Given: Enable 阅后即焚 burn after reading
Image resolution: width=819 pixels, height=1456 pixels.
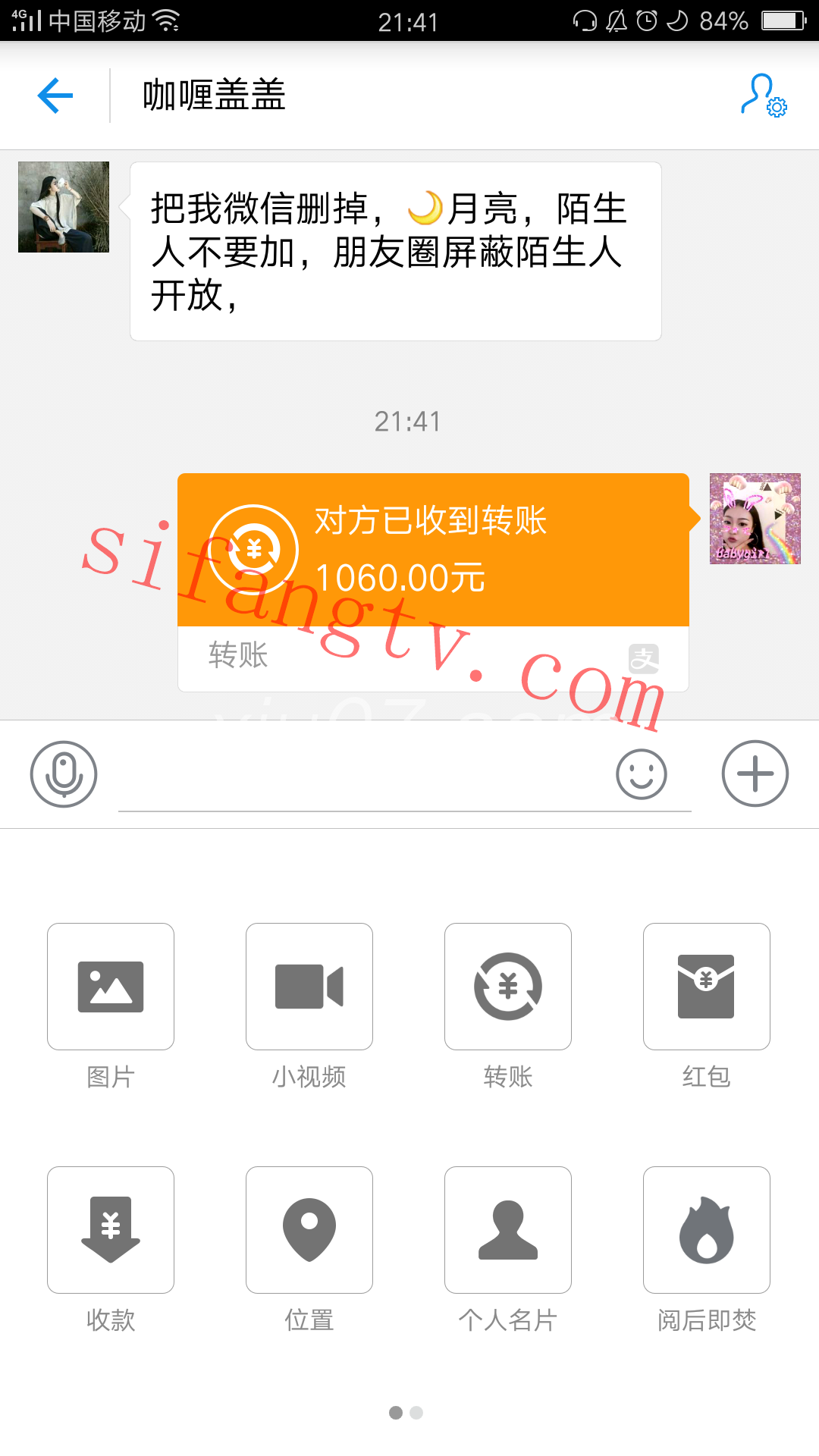Looking at the screenshot, I should (707, 1230).
